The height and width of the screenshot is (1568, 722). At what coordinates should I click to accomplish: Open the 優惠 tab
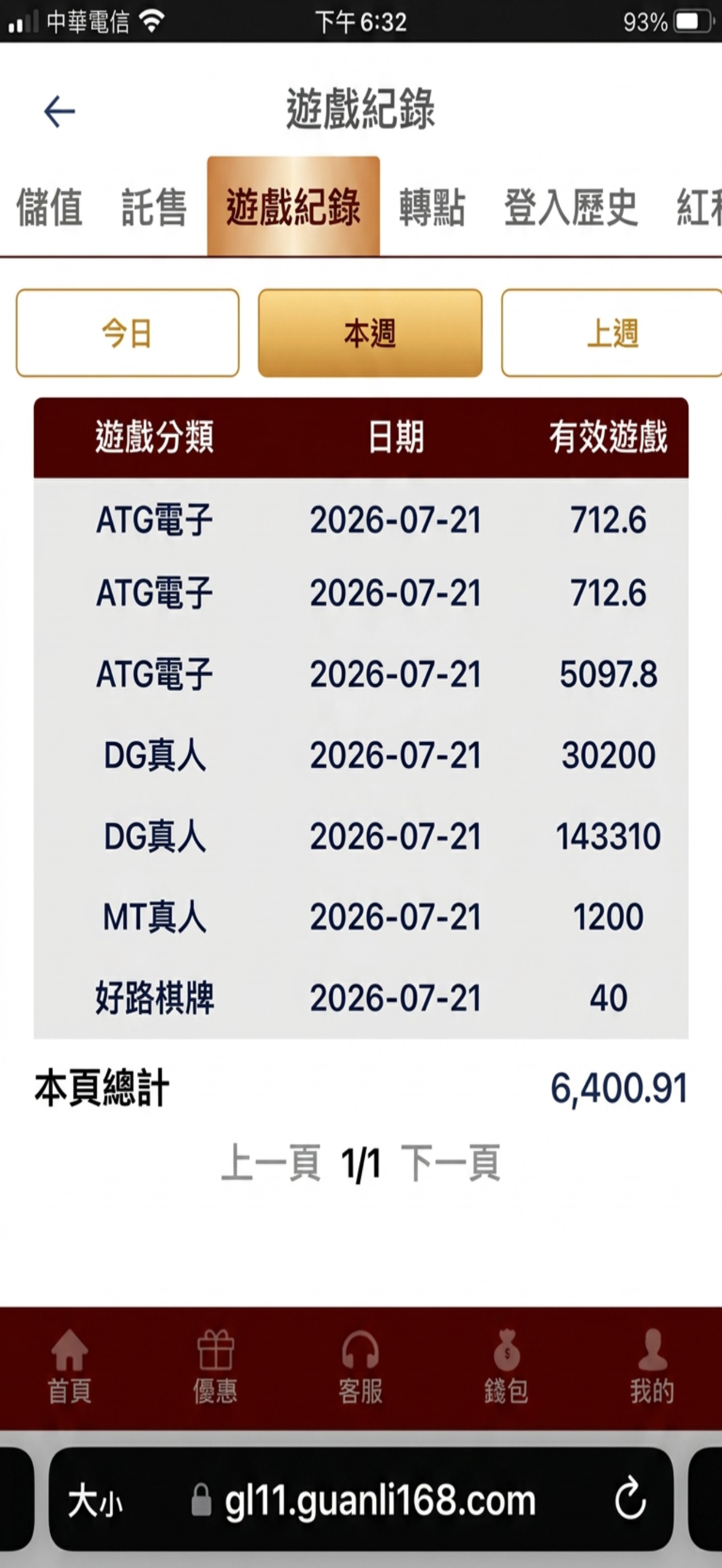pyautogui.click(x=215, y=1367)
